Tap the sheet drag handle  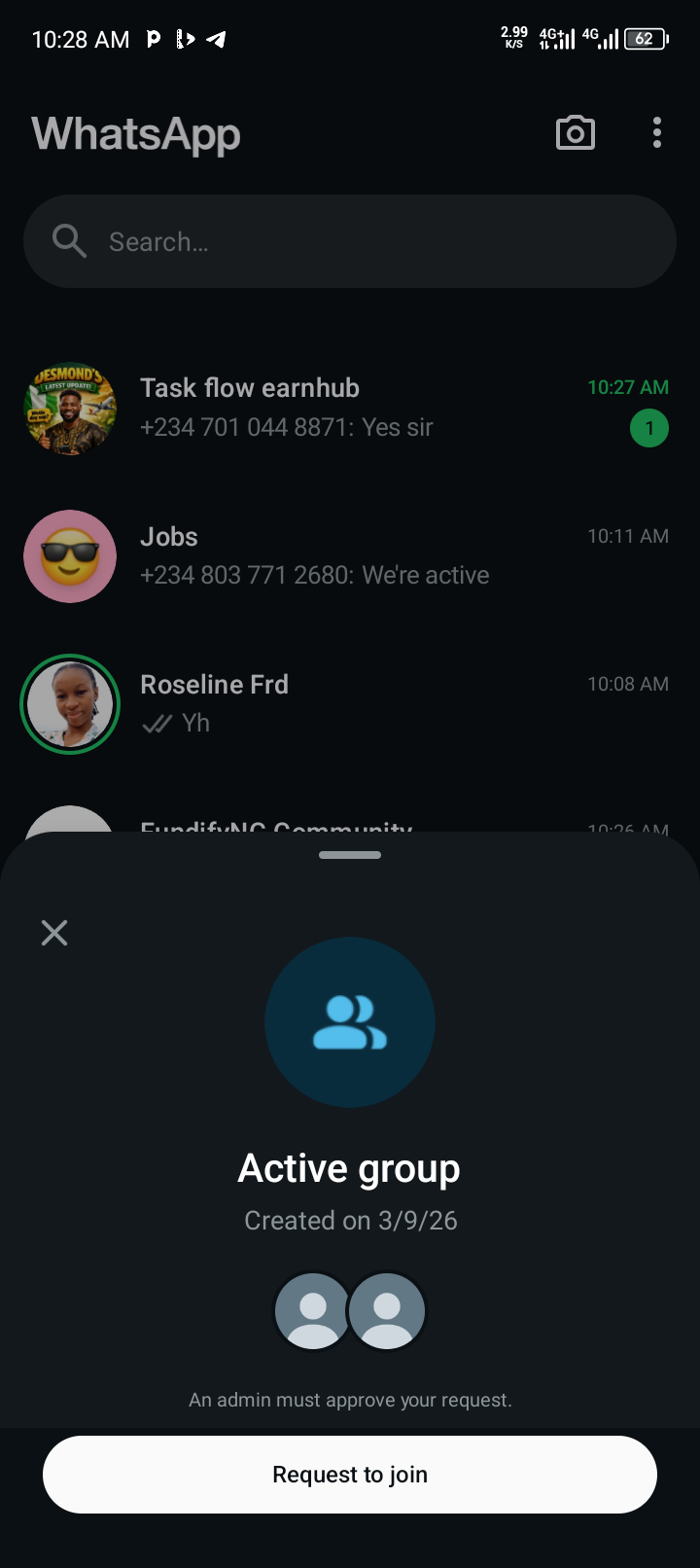pyautogui.click(x=350, y=855)
